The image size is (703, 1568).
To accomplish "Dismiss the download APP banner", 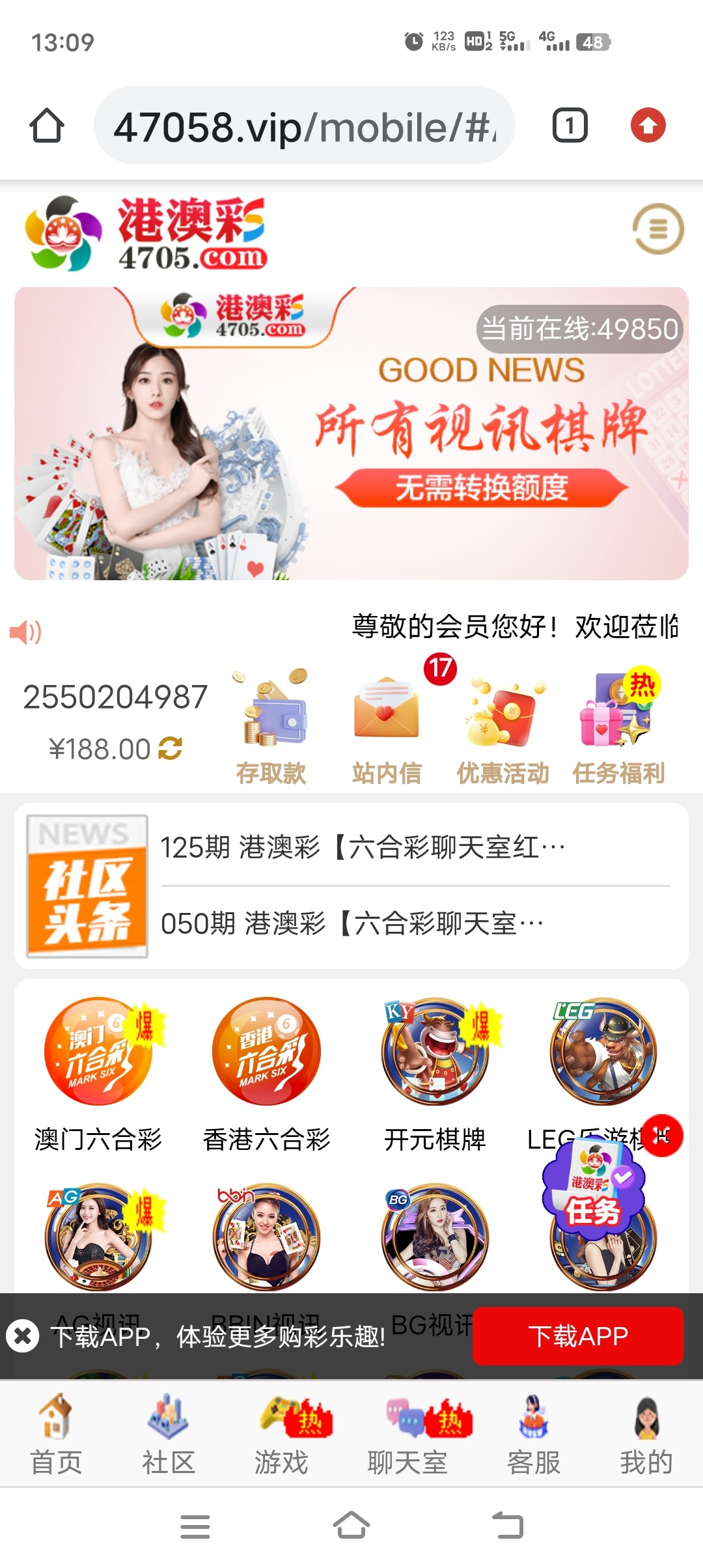I will [23, 1336].
